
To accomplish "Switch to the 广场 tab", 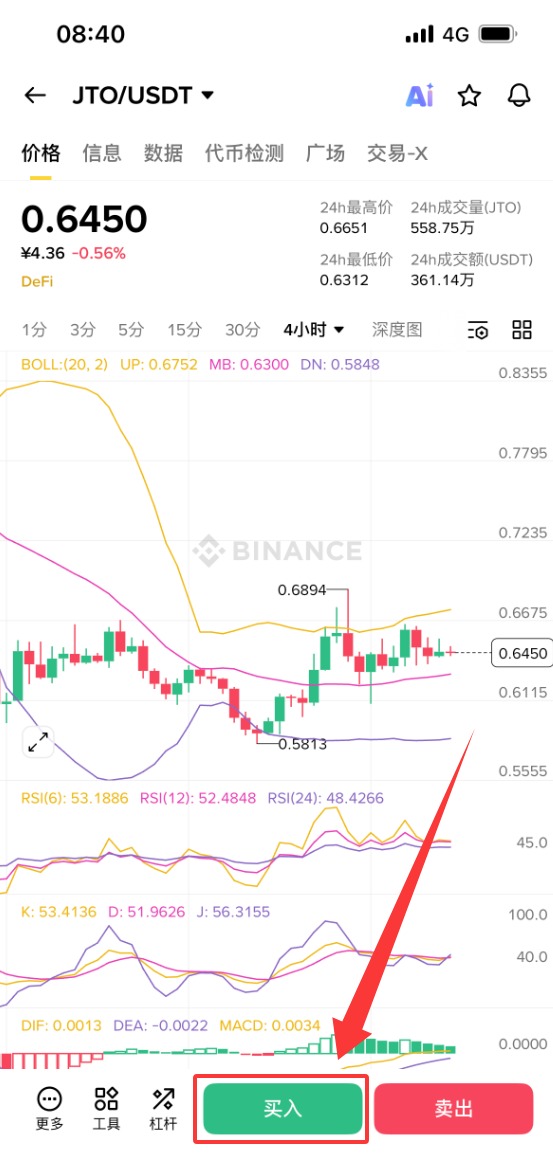I will coord(326,153).
